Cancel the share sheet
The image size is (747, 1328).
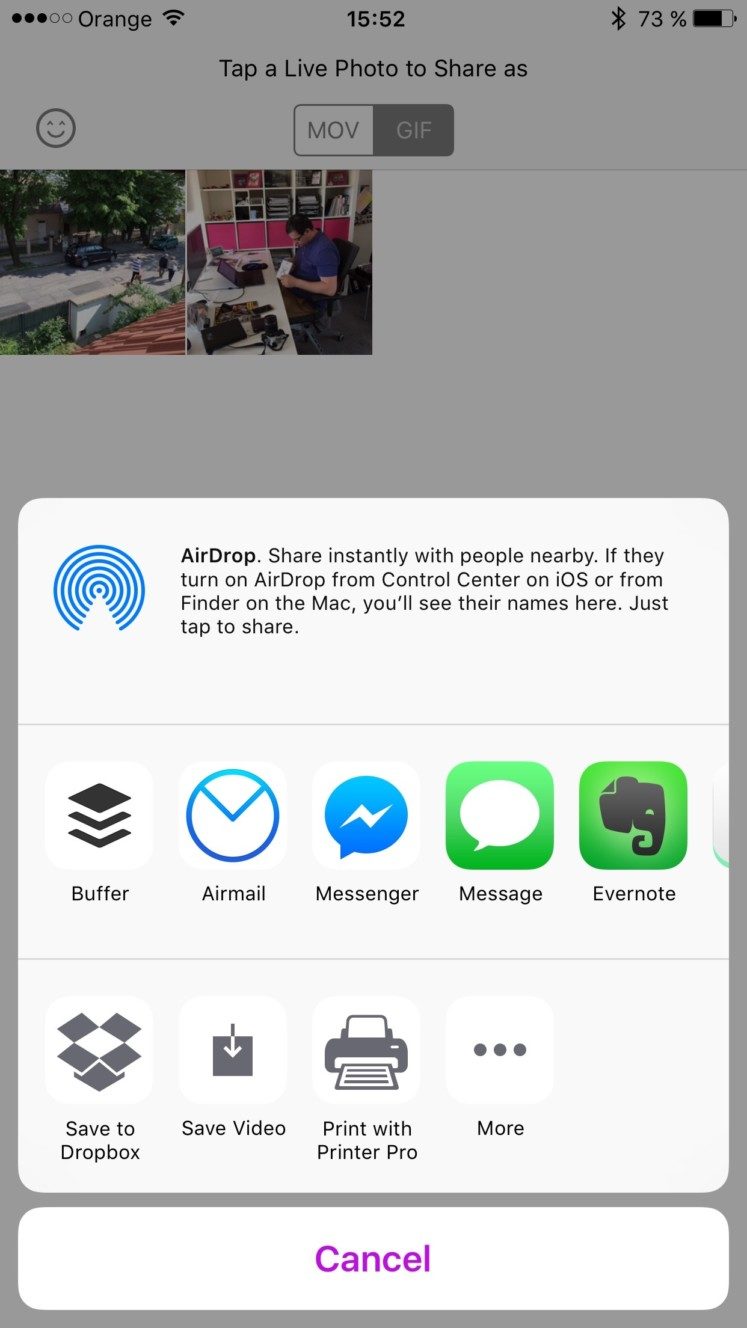373,1258
